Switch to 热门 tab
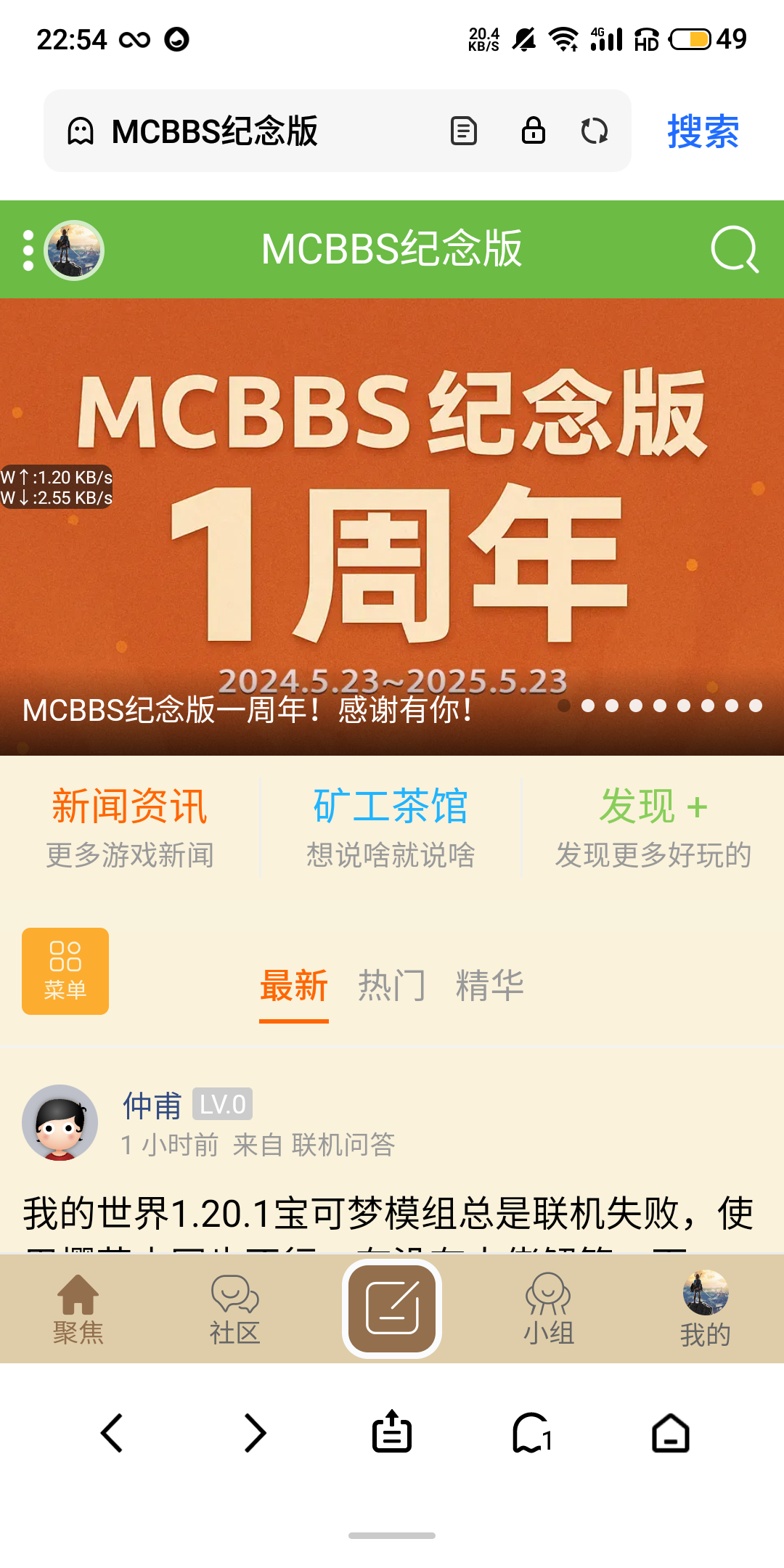784x1568 pixels. click(x=391, y=986)
